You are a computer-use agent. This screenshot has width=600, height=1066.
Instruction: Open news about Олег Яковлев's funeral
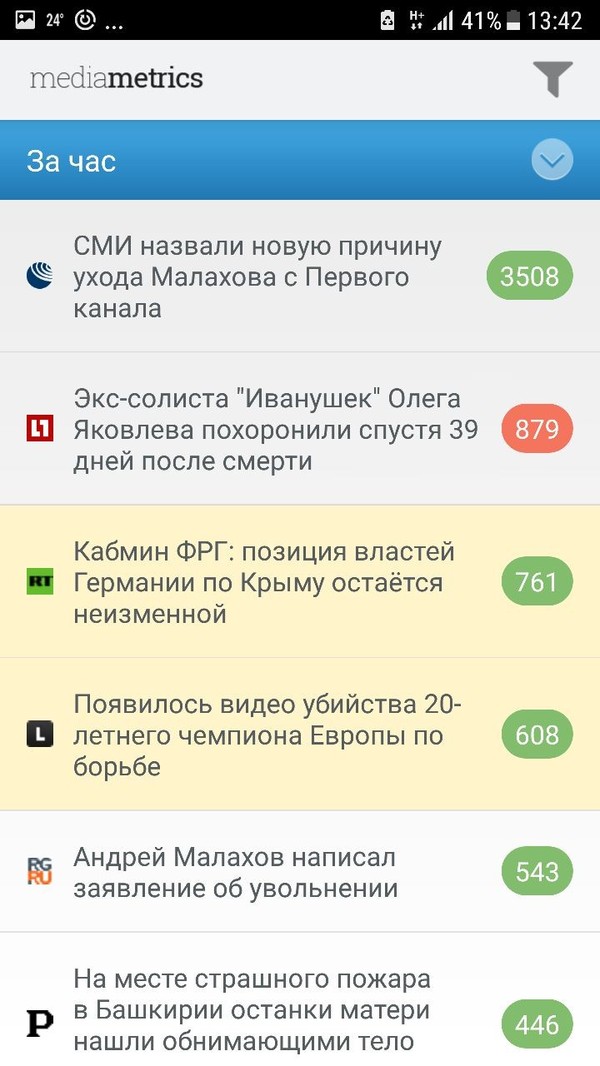click(275, 430)
